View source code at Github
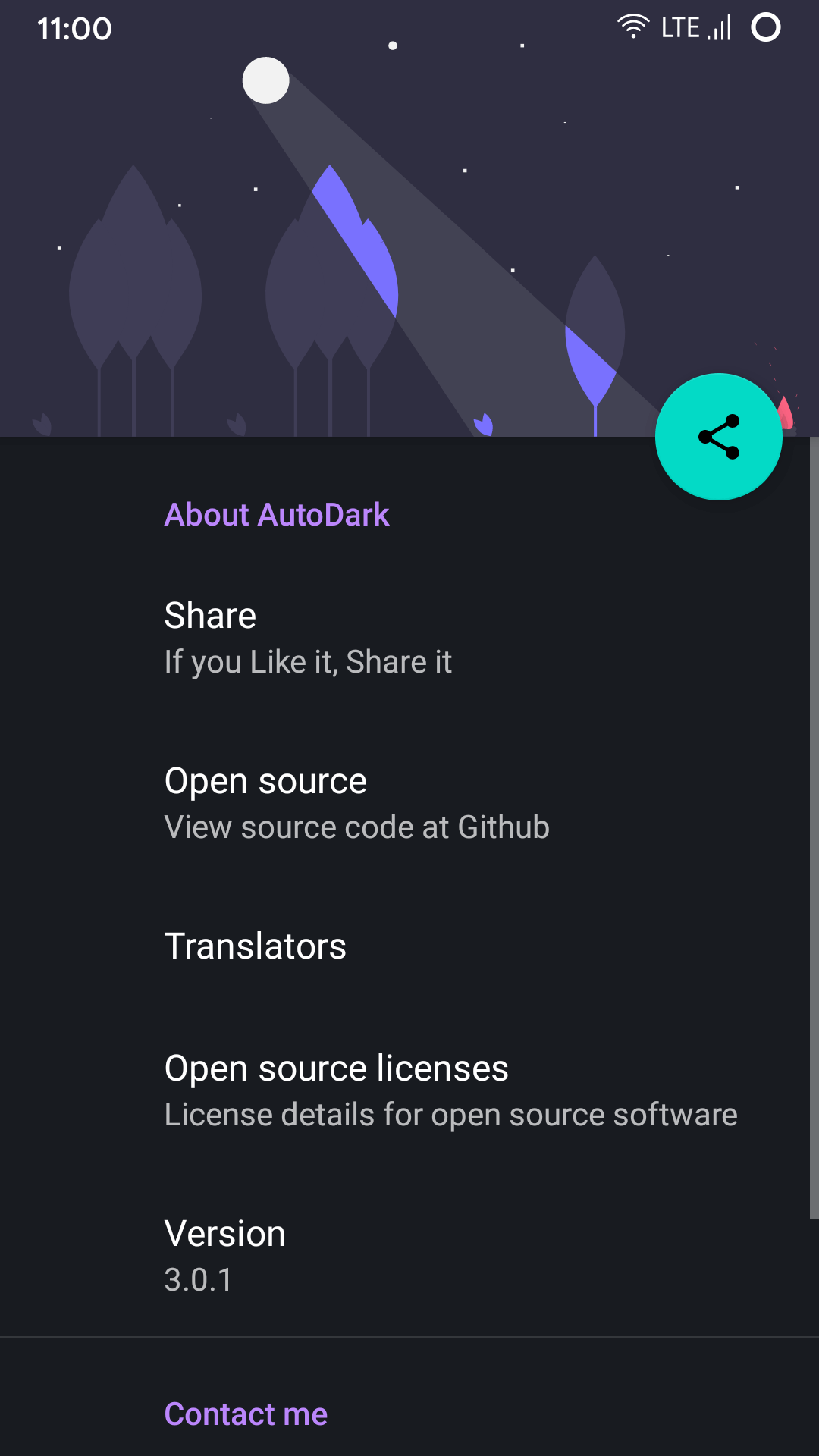This screenshot has width=819, height=1456. tap(409, 804)
